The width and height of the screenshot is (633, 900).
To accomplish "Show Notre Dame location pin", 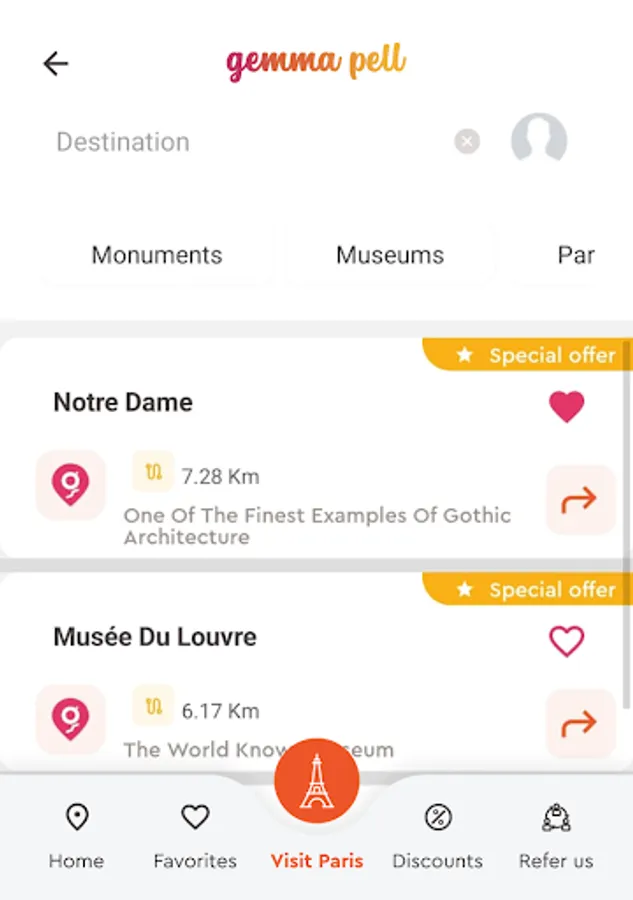I will [71, 485].
